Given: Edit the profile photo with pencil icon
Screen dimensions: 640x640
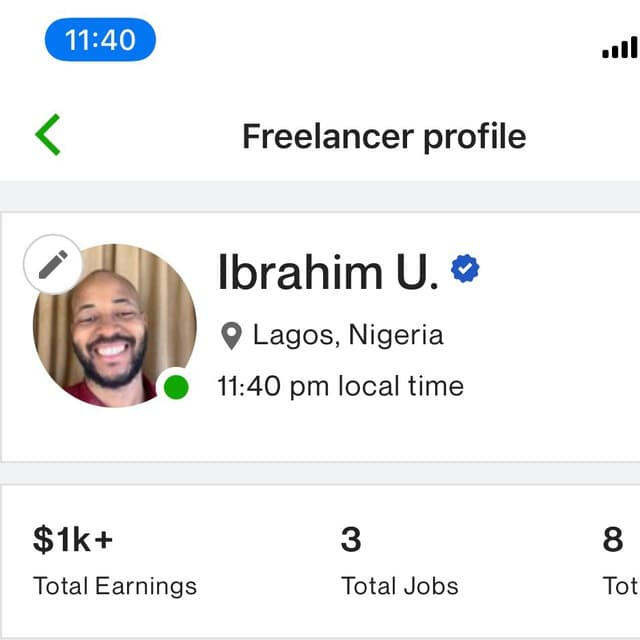Looking at the screenshot, I should 52,264.
